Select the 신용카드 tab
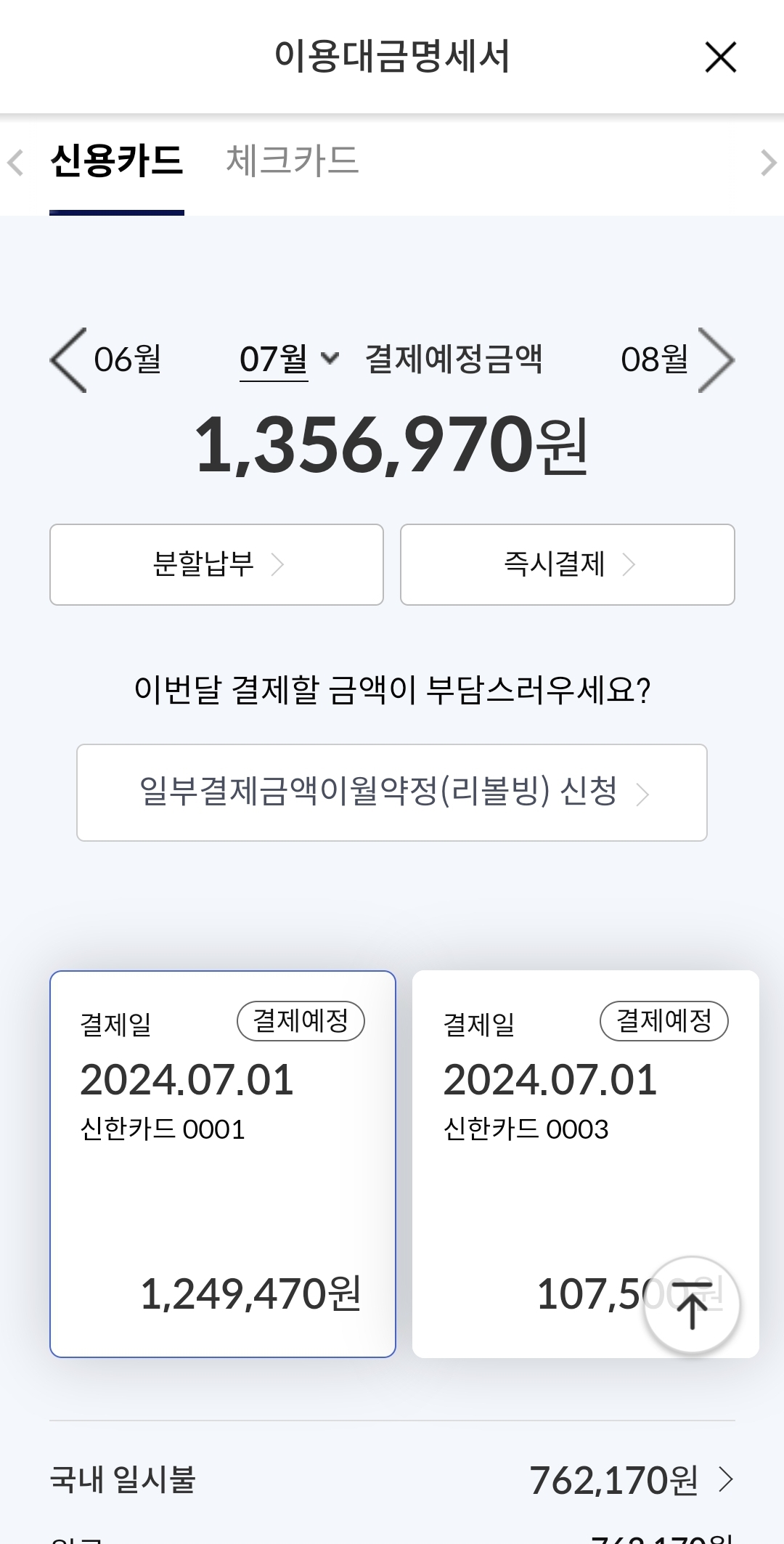 pyautogui.click(x=117, y=161)
